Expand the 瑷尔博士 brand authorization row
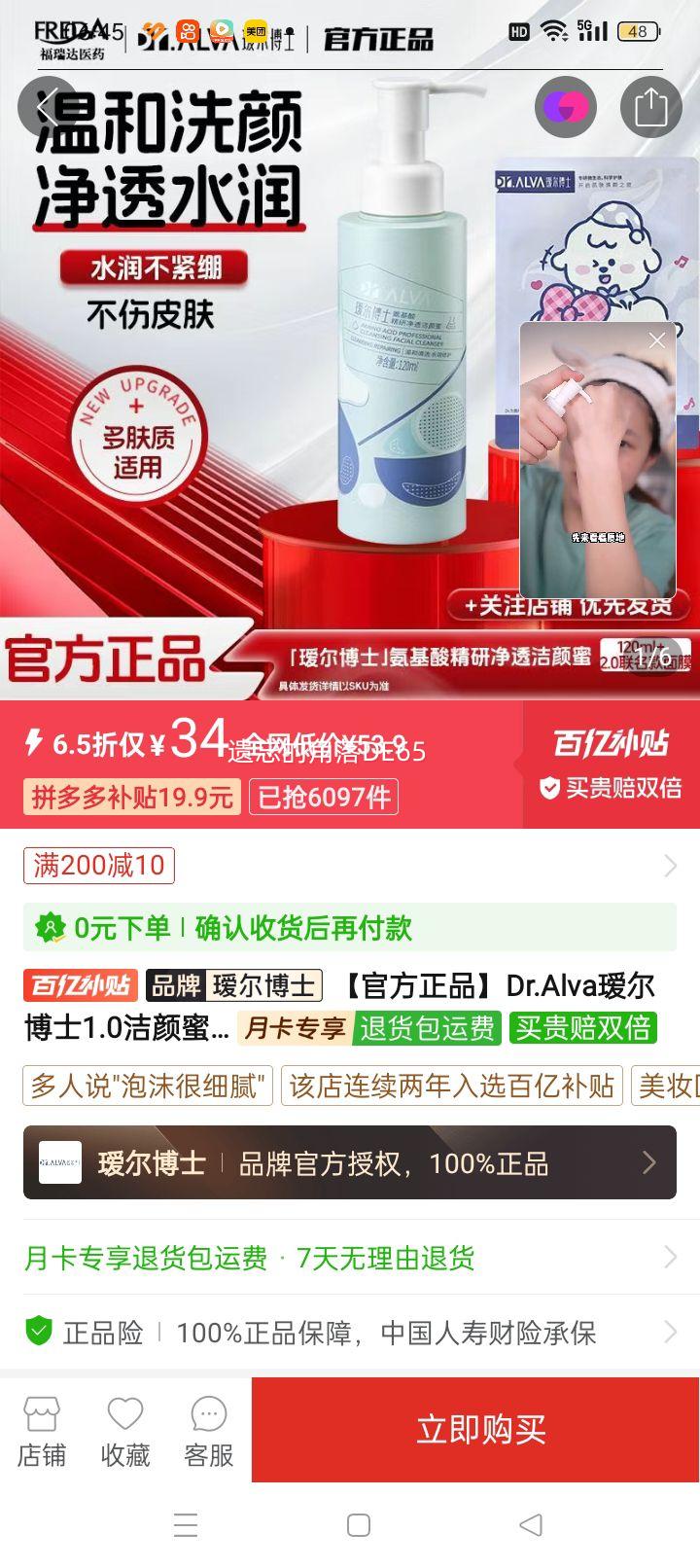Viewport: 700px width, 1568px height. pyautogui.click(x=649, y=1161)
